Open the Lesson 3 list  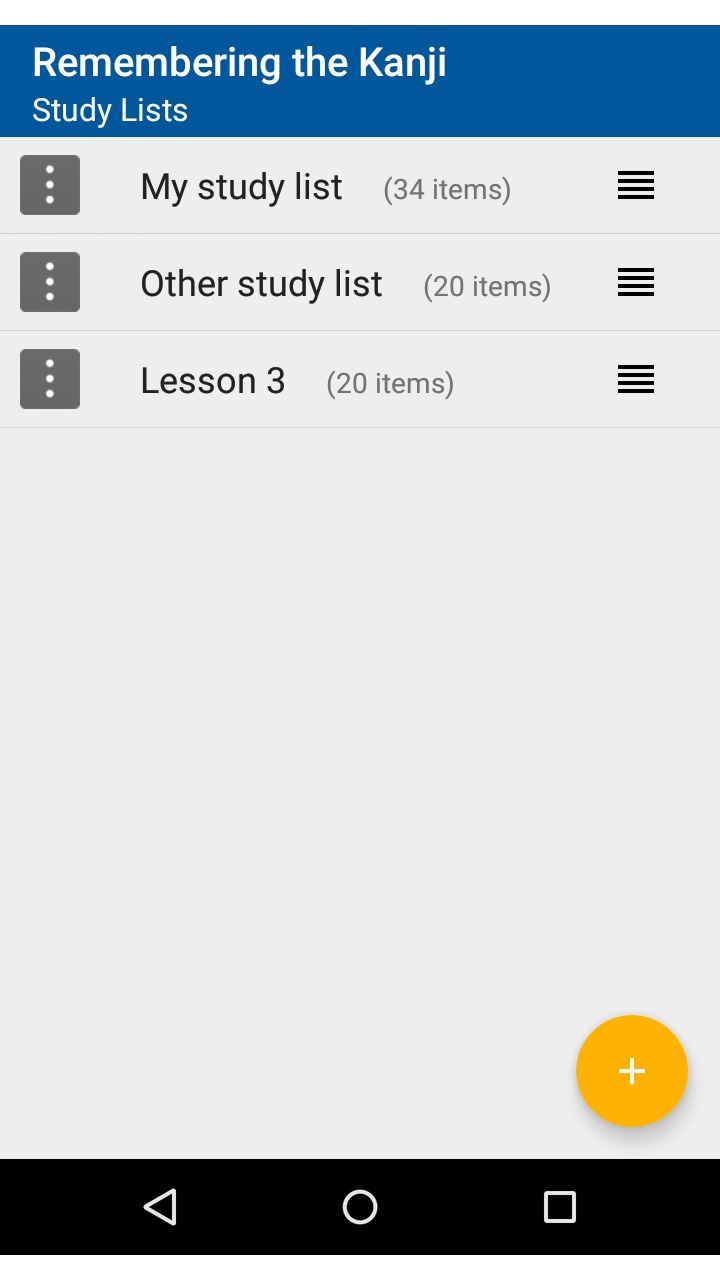click(213, 381)
